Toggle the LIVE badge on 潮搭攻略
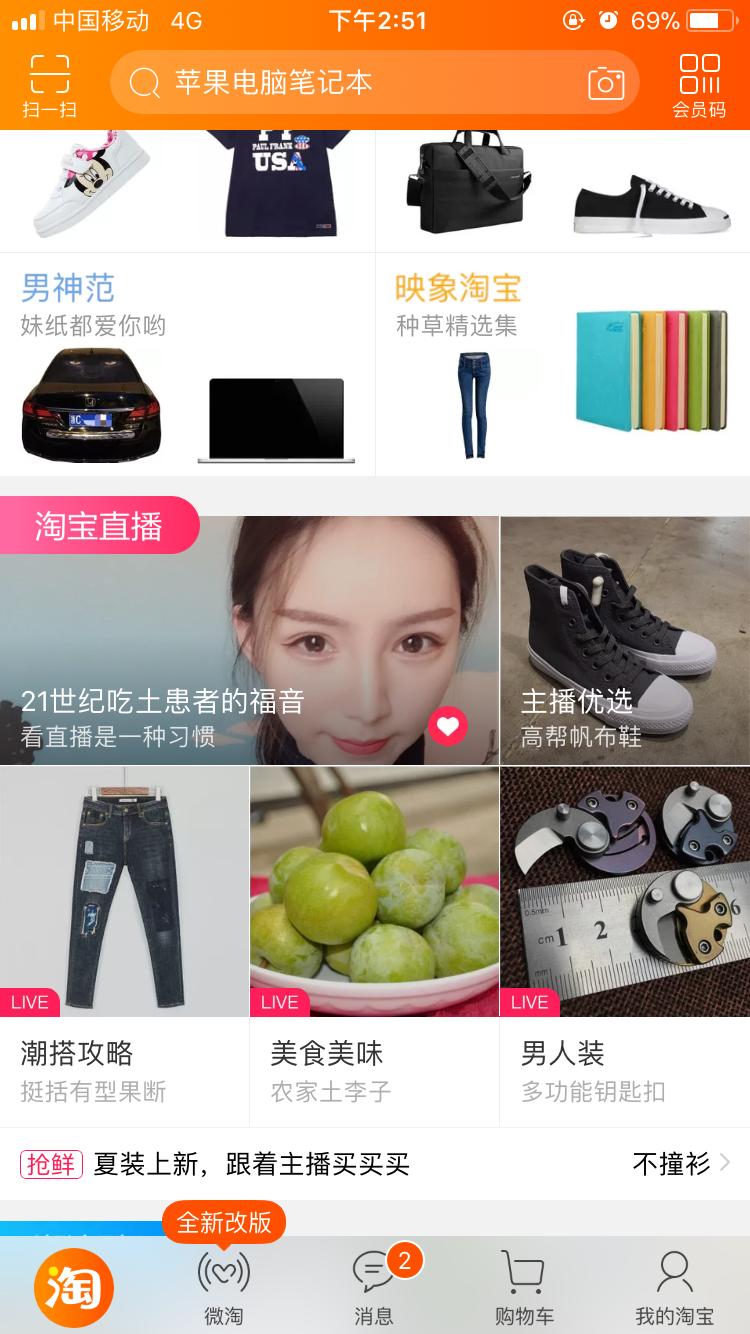 click(x=30, y=1002)
